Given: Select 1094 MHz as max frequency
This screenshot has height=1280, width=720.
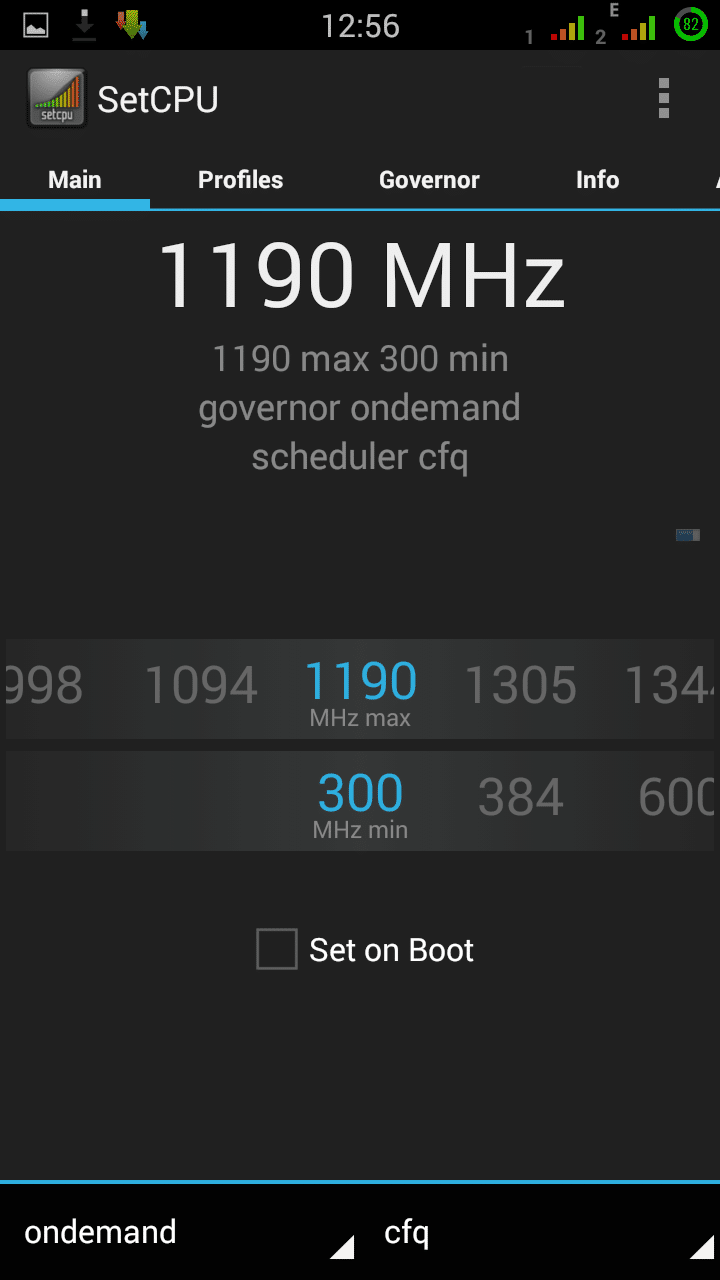Looking at the screenshot, I should (x=201, y=686).
